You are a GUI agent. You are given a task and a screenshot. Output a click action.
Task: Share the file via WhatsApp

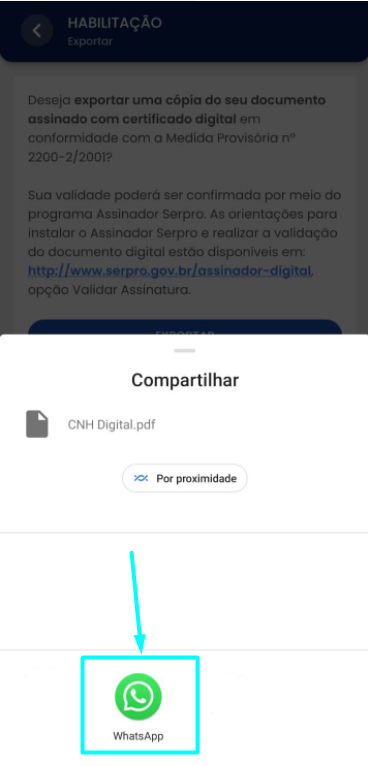[138, 705]
